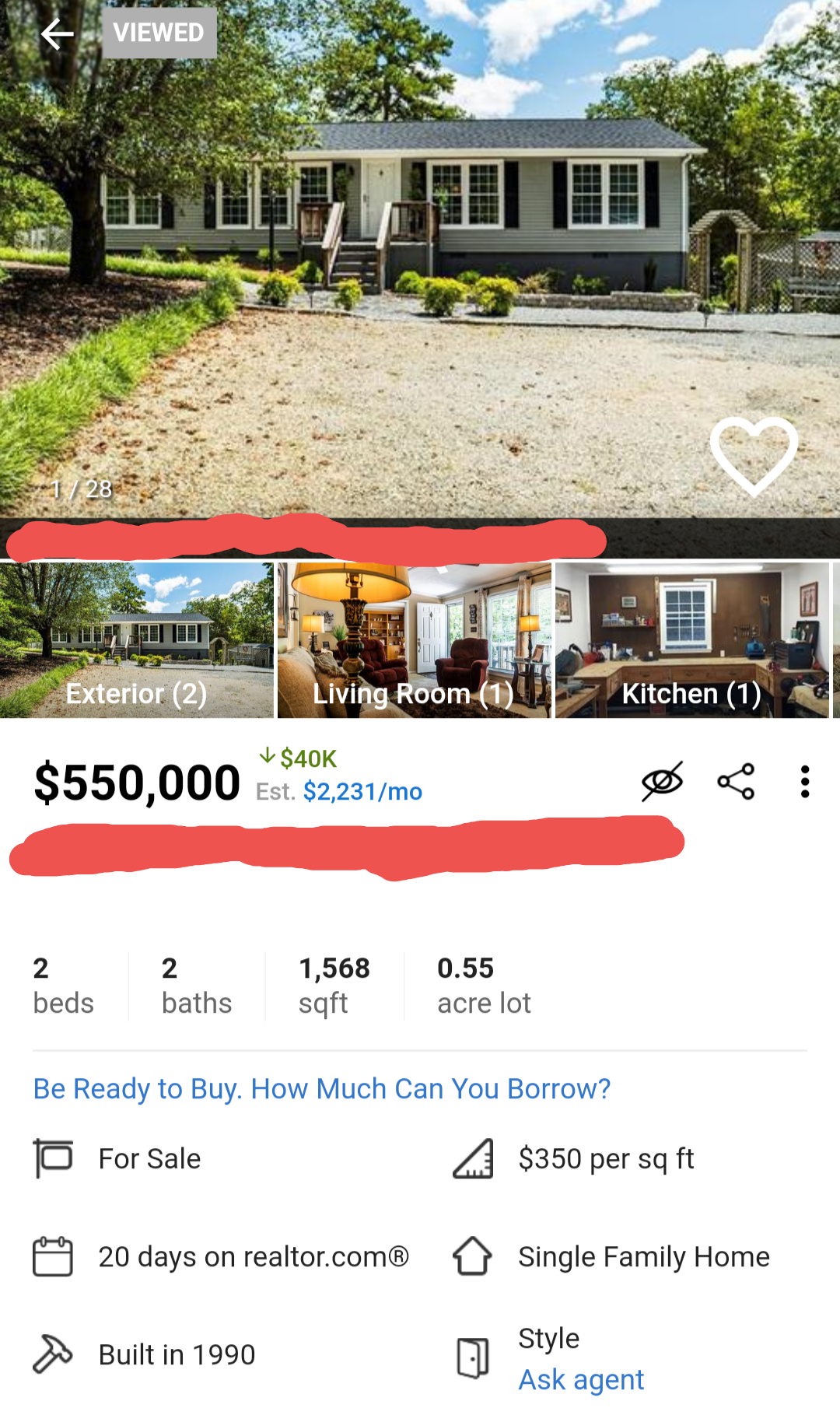
Task: View the Exterior (2) photos
Action: point(137,640)
